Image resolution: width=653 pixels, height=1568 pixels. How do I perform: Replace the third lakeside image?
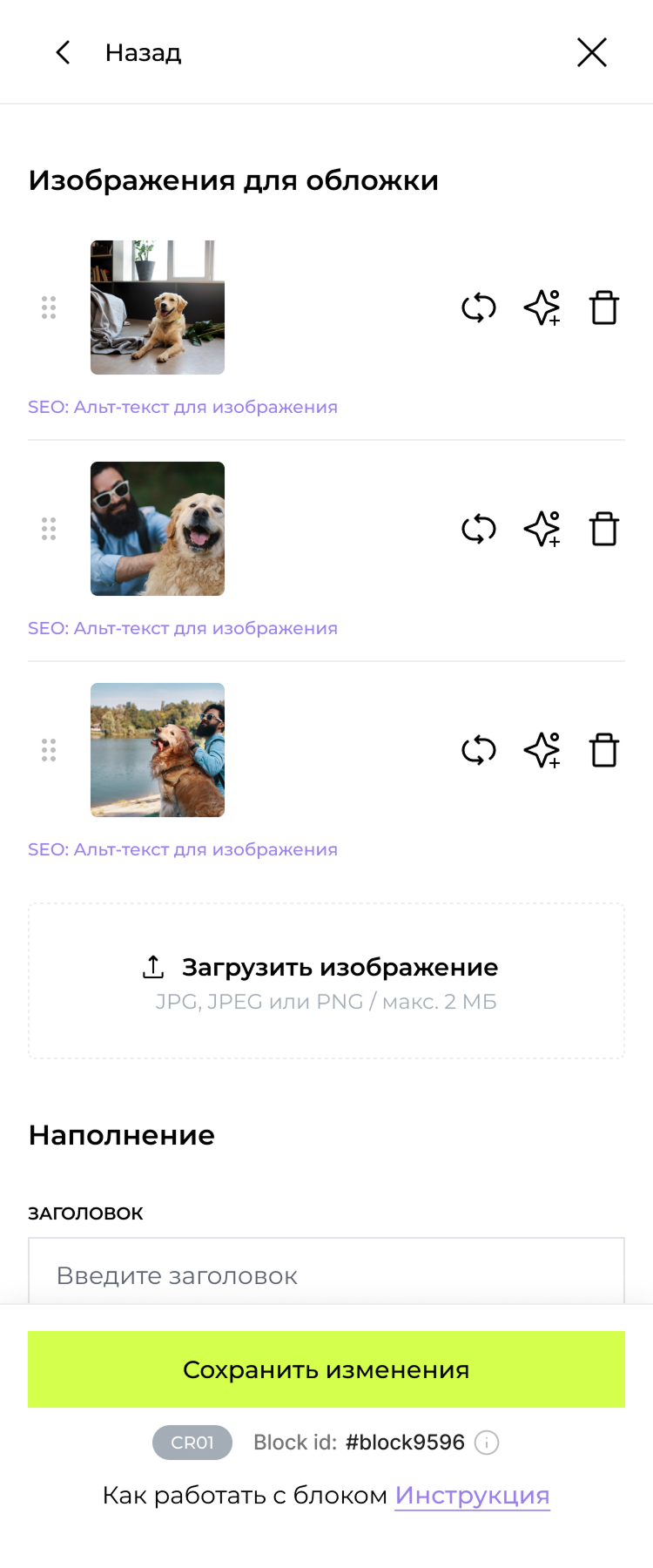(479, 750)
